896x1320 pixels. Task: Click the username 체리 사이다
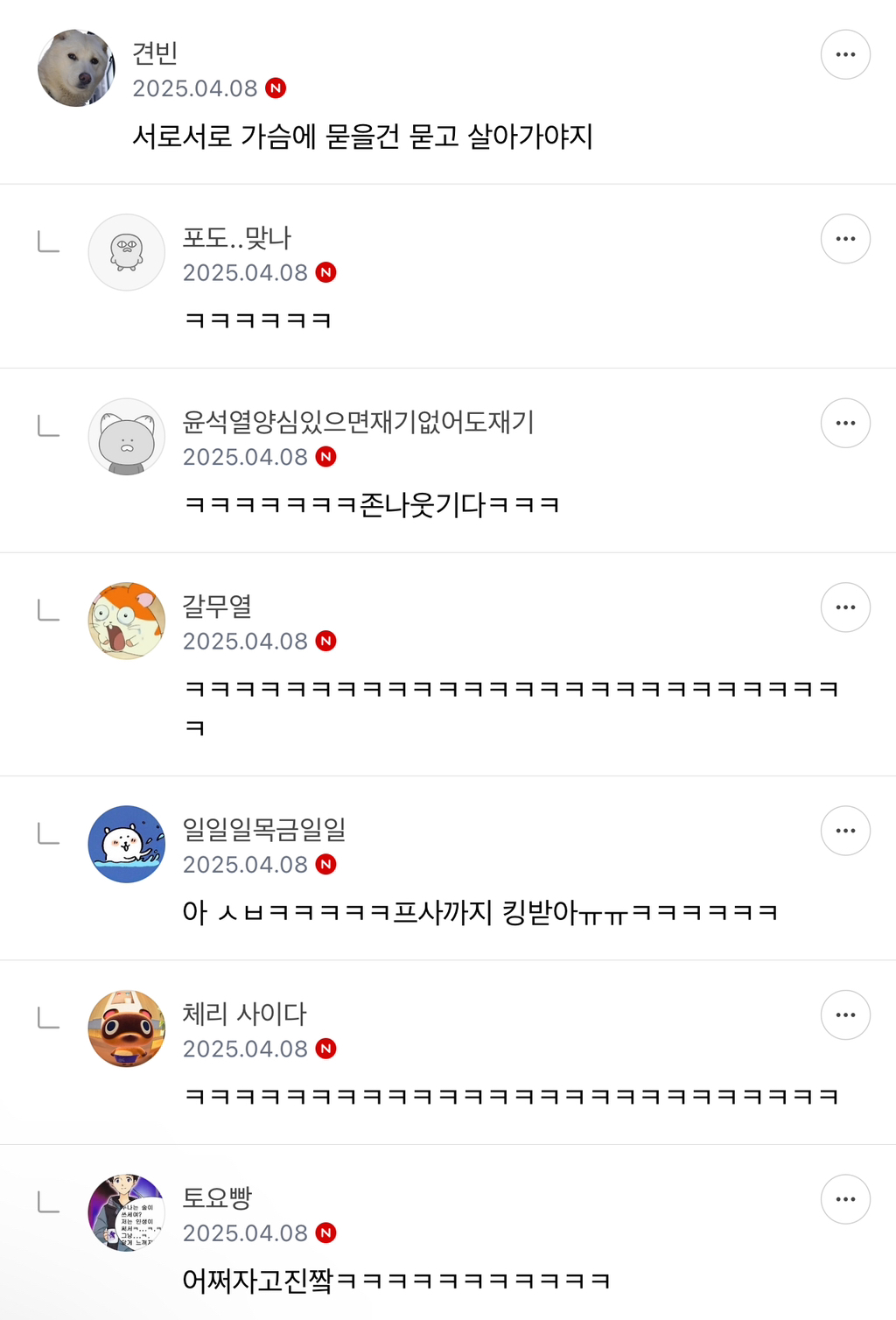pyautogui.click(x=243, y=1014)
